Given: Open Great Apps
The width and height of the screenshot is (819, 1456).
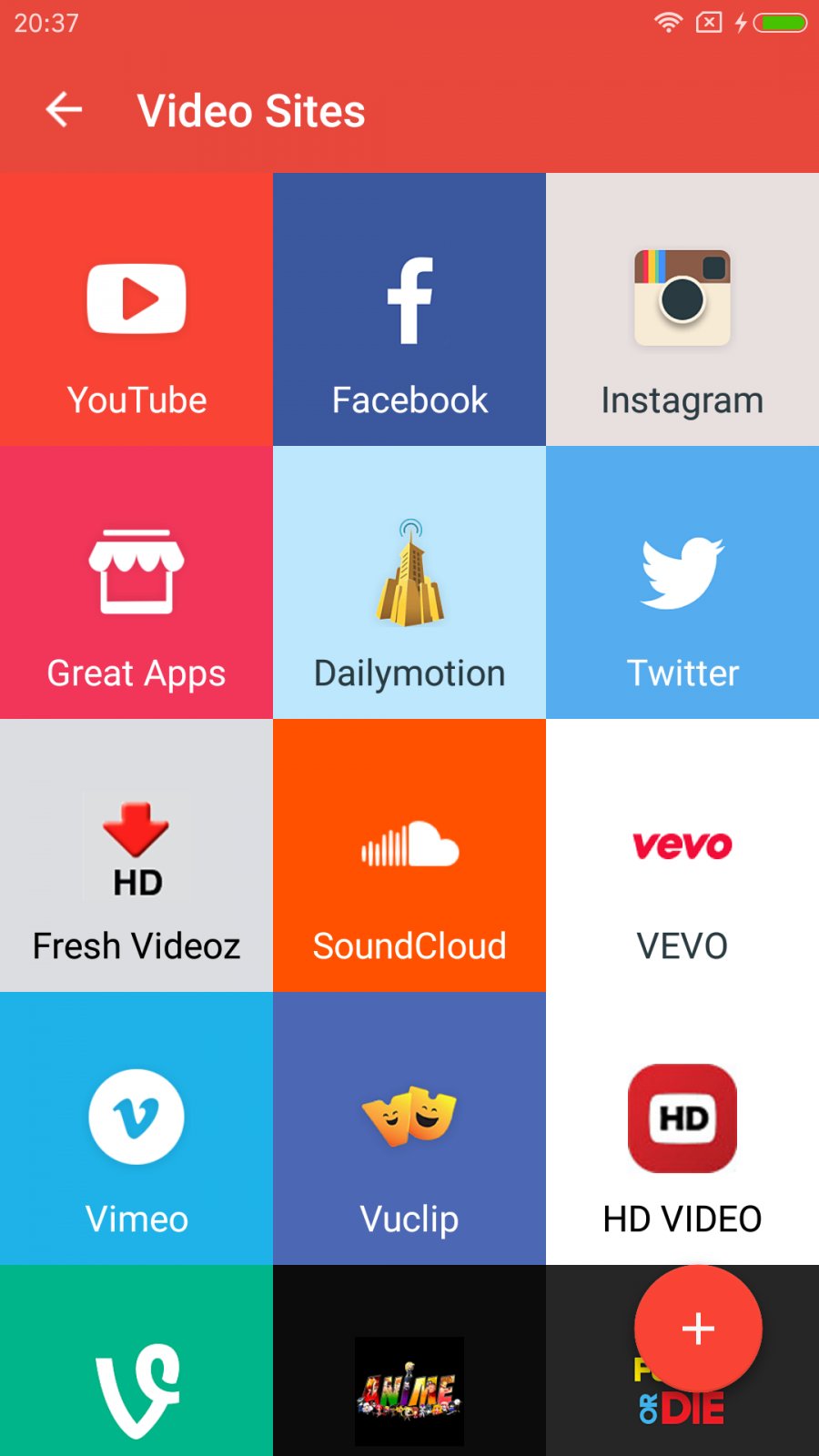Looking at the screenshot, I should (x=136, y=582).
